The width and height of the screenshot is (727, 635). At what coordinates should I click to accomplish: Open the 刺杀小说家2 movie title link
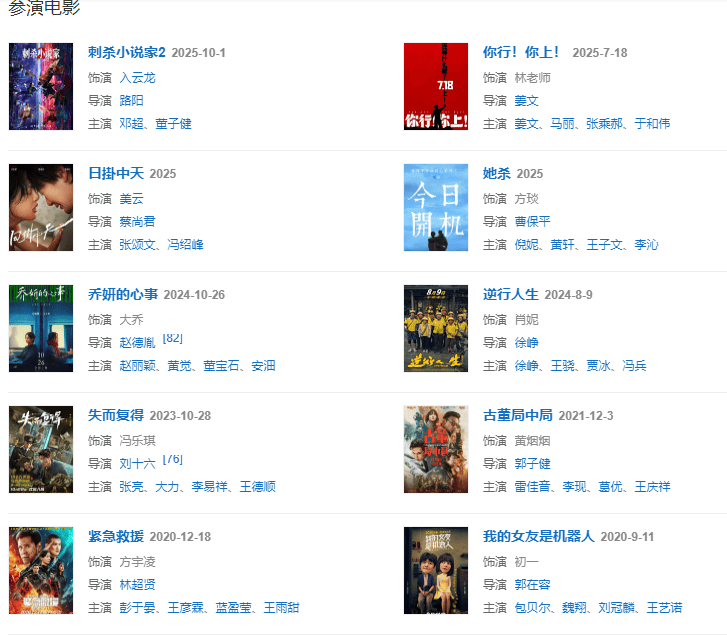(x=126, y=52)
